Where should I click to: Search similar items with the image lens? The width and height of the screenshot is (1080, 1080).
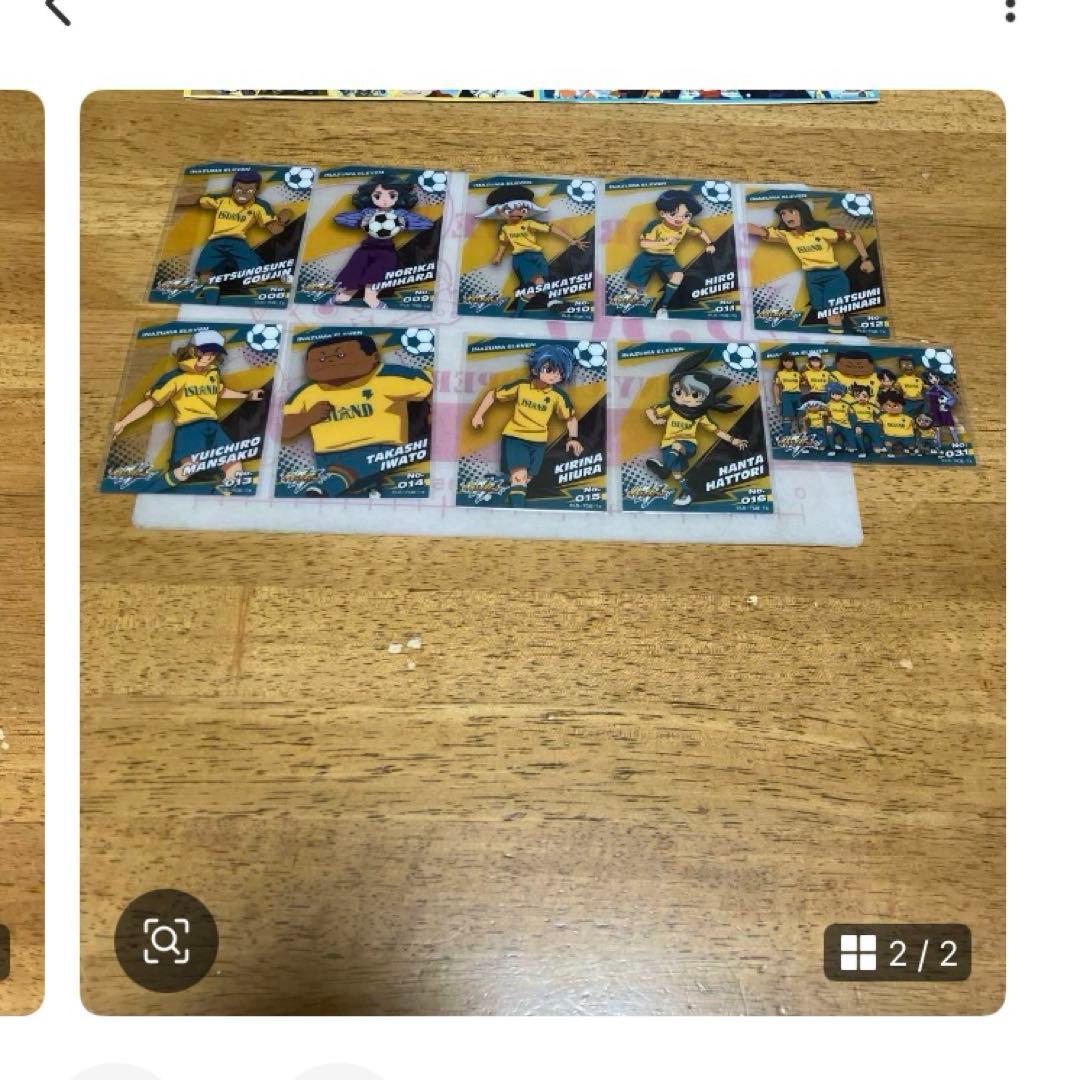(166, 940)
